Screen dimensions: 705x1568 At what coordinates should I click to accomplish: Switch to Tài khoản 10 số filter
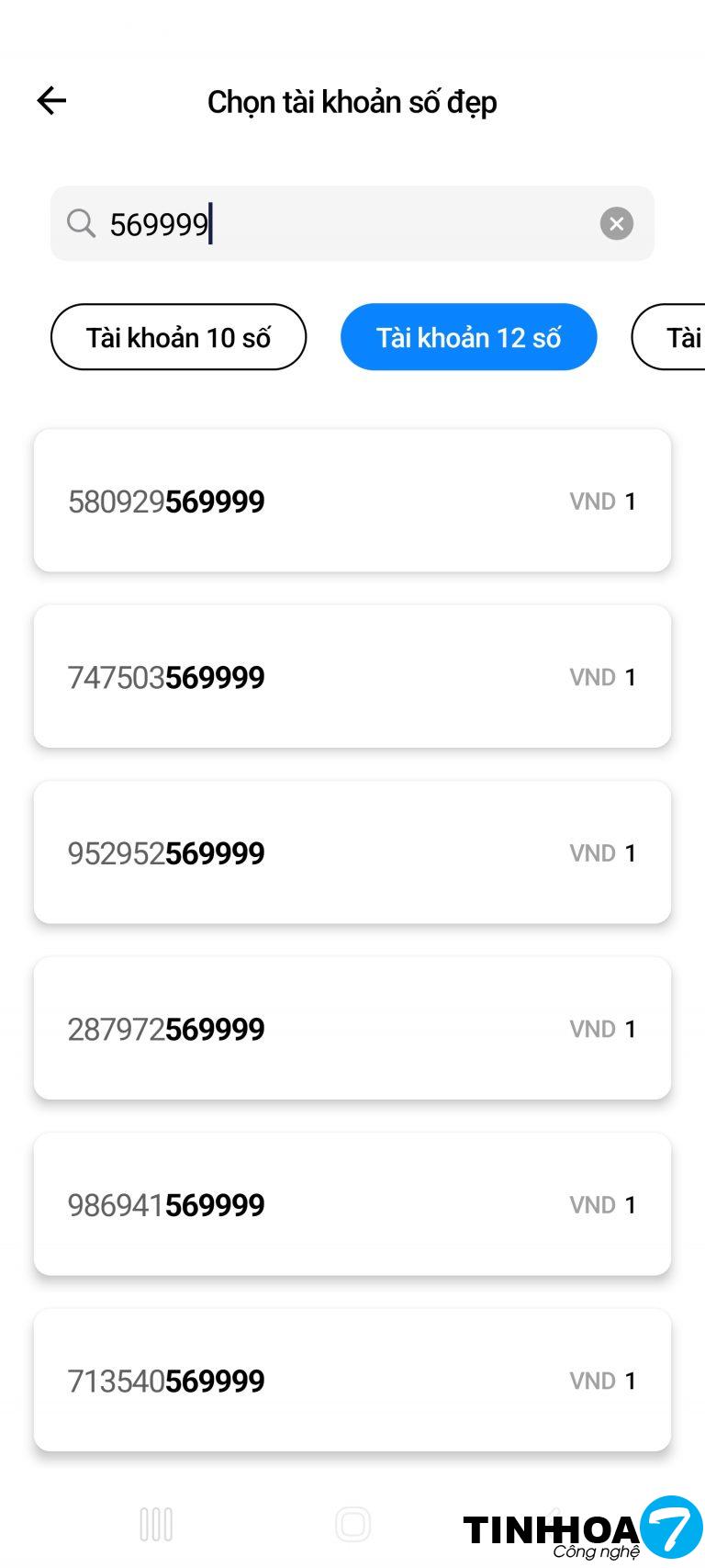click(178, 337)
